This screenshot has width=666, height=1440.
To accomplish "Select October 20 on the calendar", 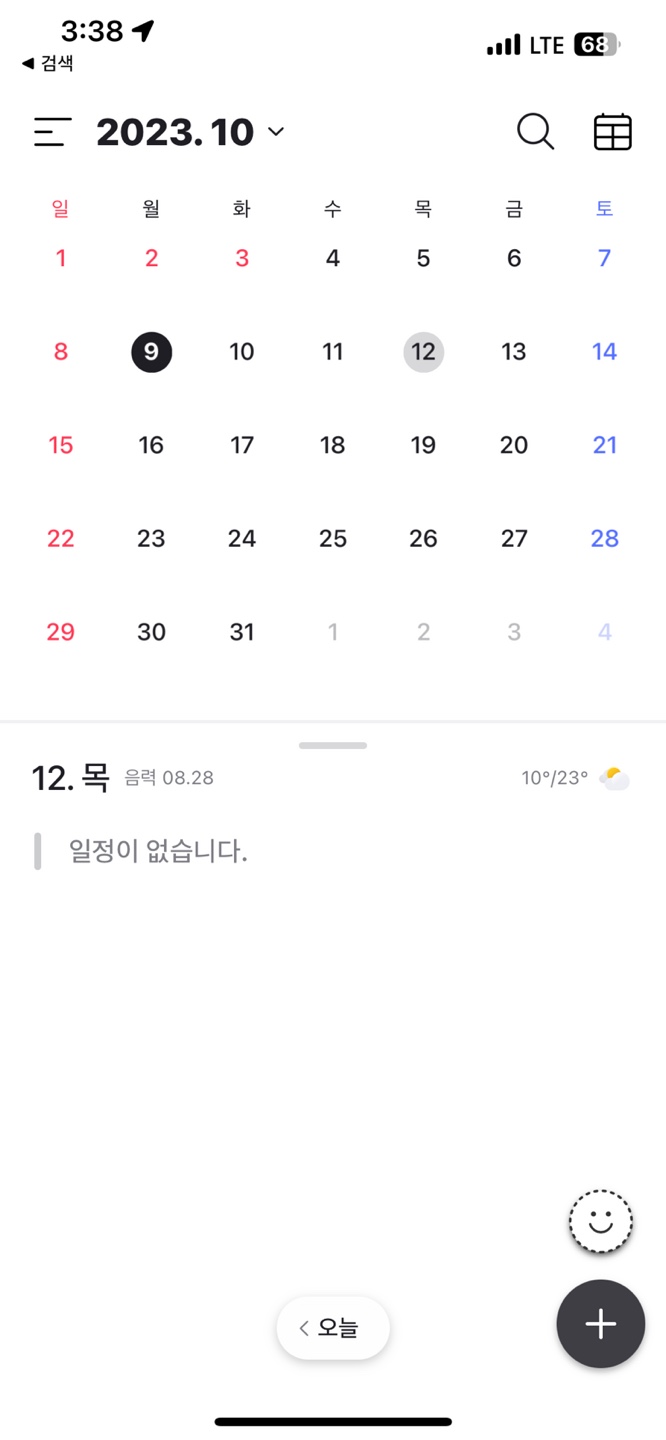I will [514, 445].
